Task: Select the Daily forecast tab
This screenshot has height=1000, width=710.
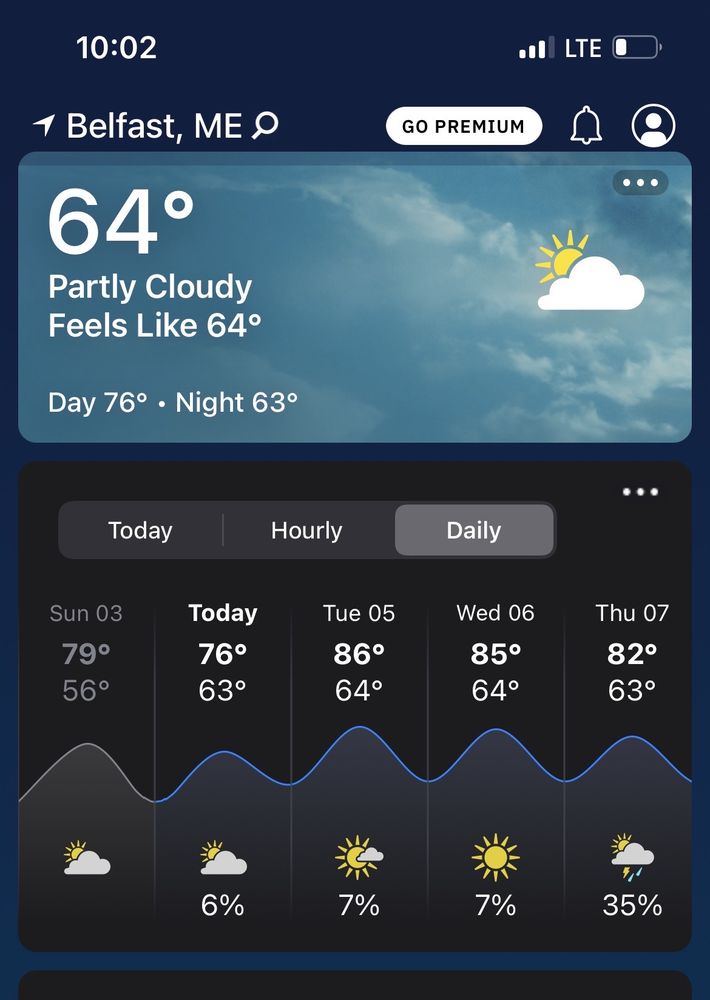Action: (474, 530)
